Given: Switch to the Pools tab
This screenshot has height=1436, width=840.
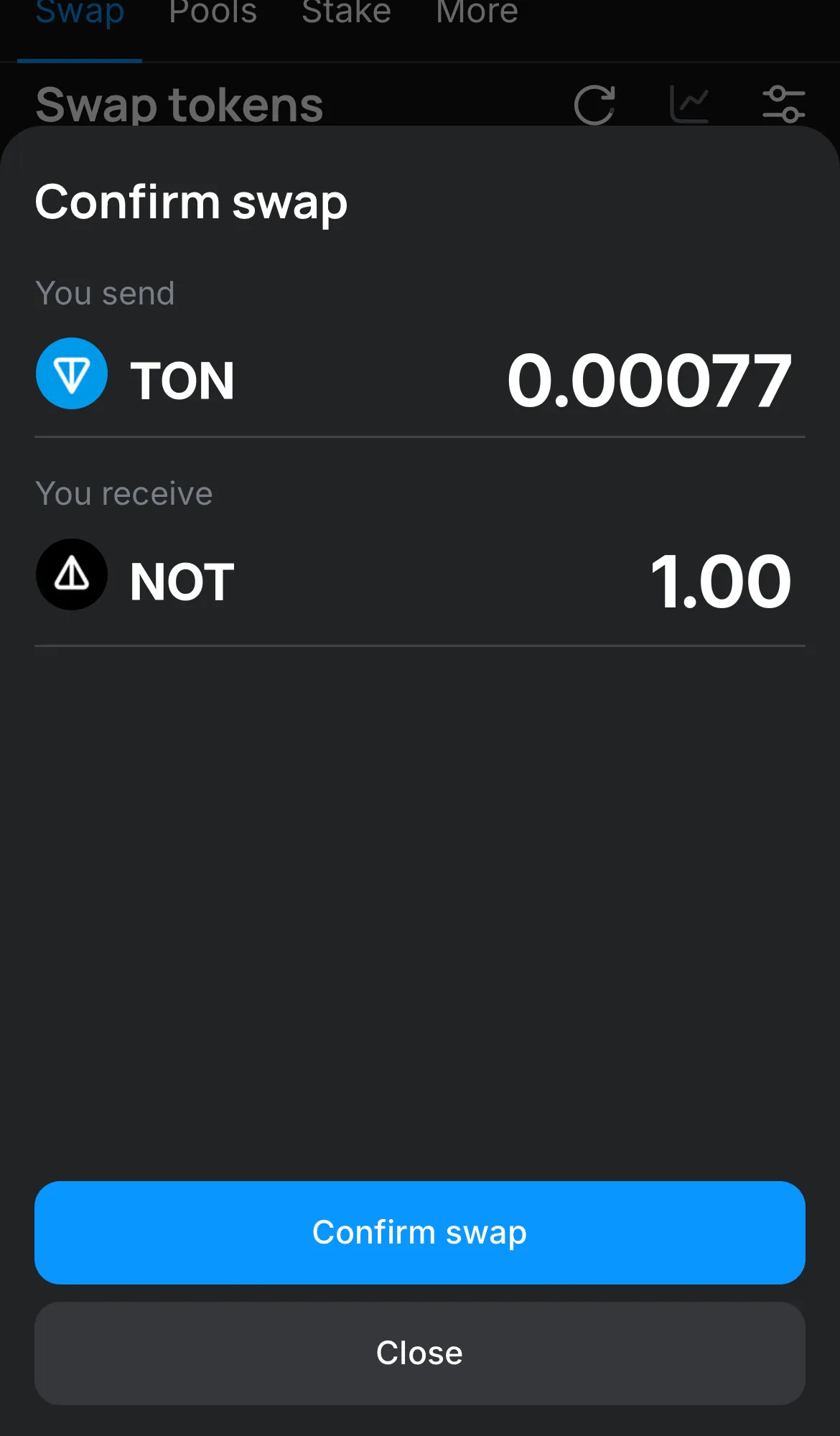Looking at the screenshot, I should pyautogui.click(x=213, y=13).
